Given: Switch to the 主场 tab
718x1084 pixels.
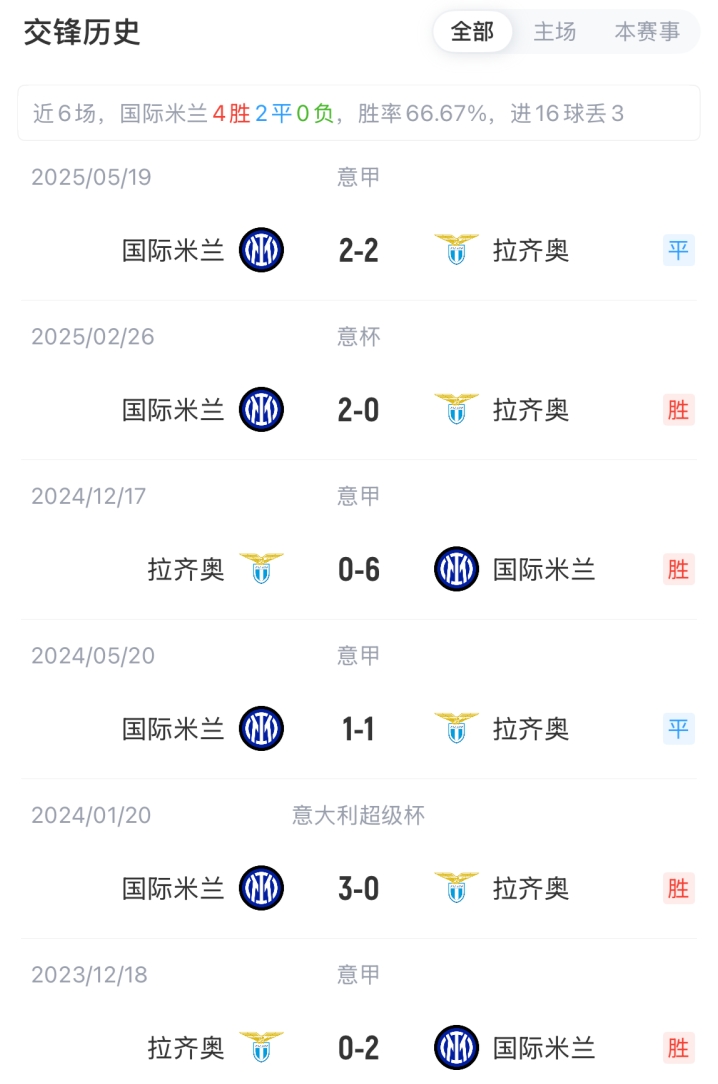Looking at the screenshot, I should (x=554, y=32).
